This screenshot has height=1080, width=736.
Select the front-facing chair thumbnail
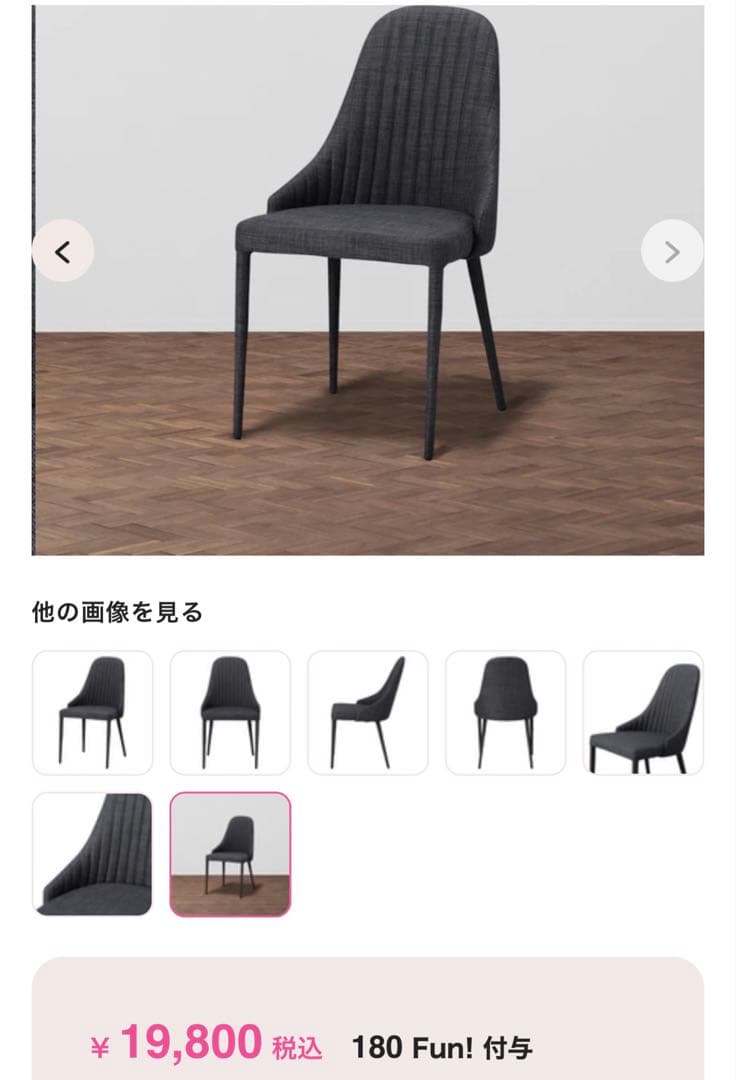click(503, 712)
